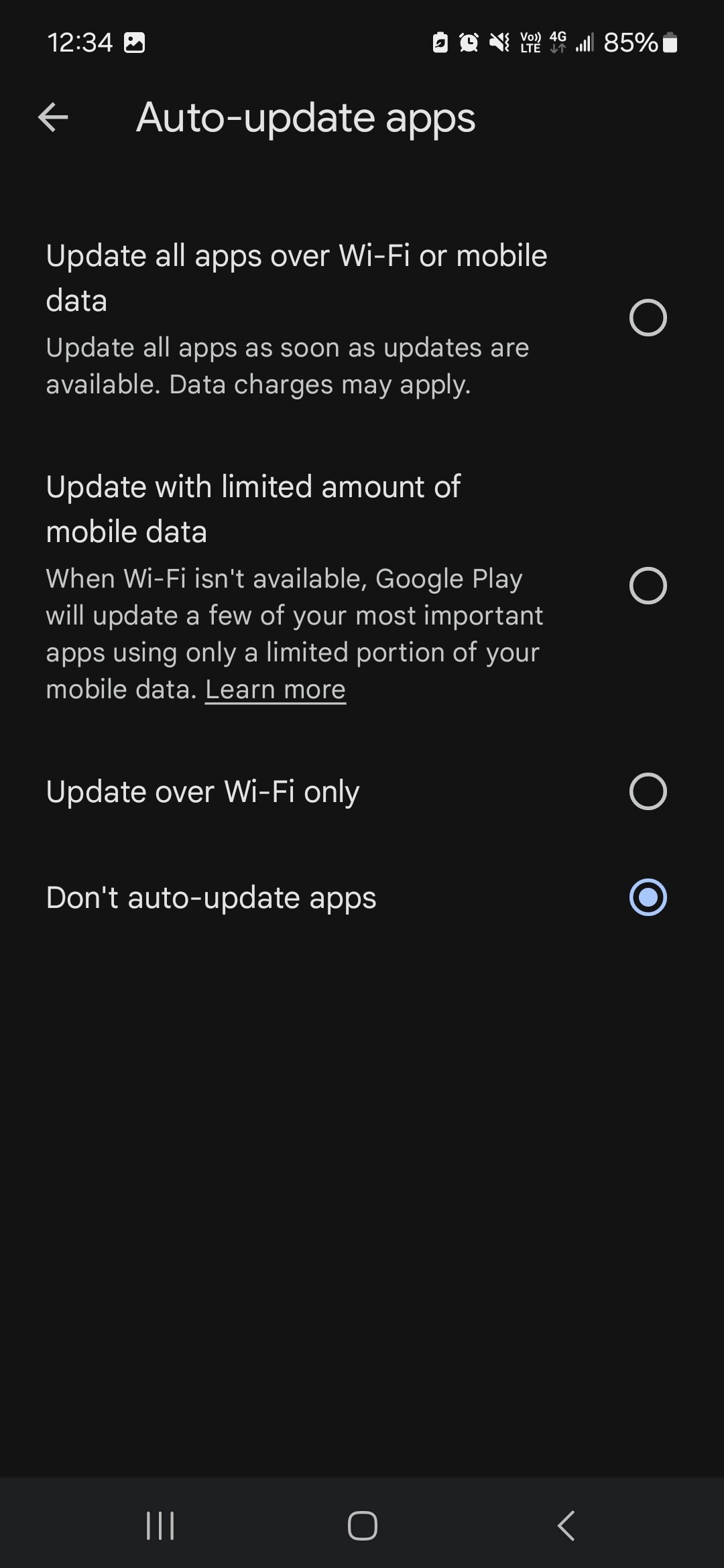The width and height of the screenshot is (724, 1568).
Task: Select Update over Wi-Fi only
Action: [648, 791]
